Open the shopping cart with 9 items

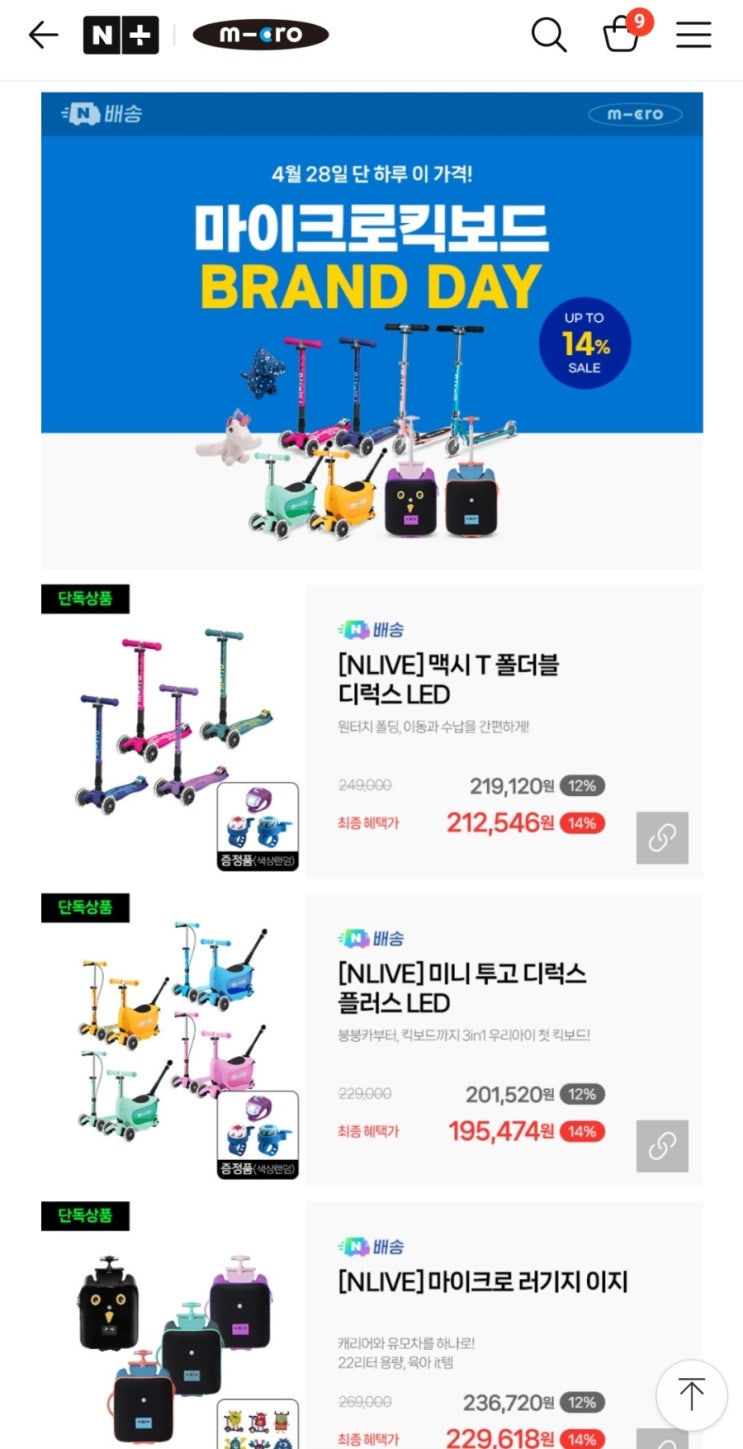624,33
